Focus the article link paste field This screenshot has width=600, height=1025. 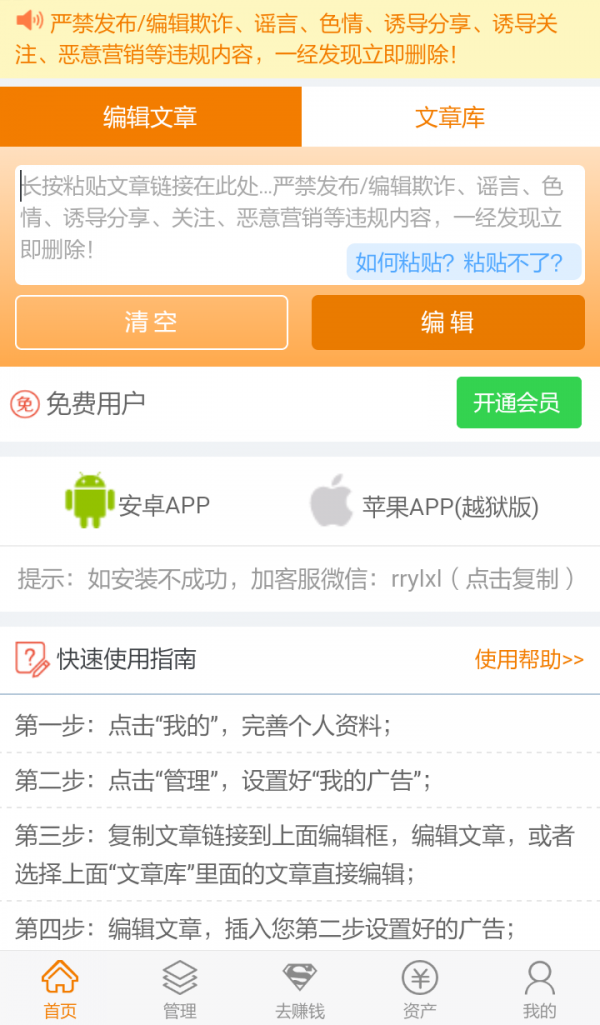[x=300, y=225]
